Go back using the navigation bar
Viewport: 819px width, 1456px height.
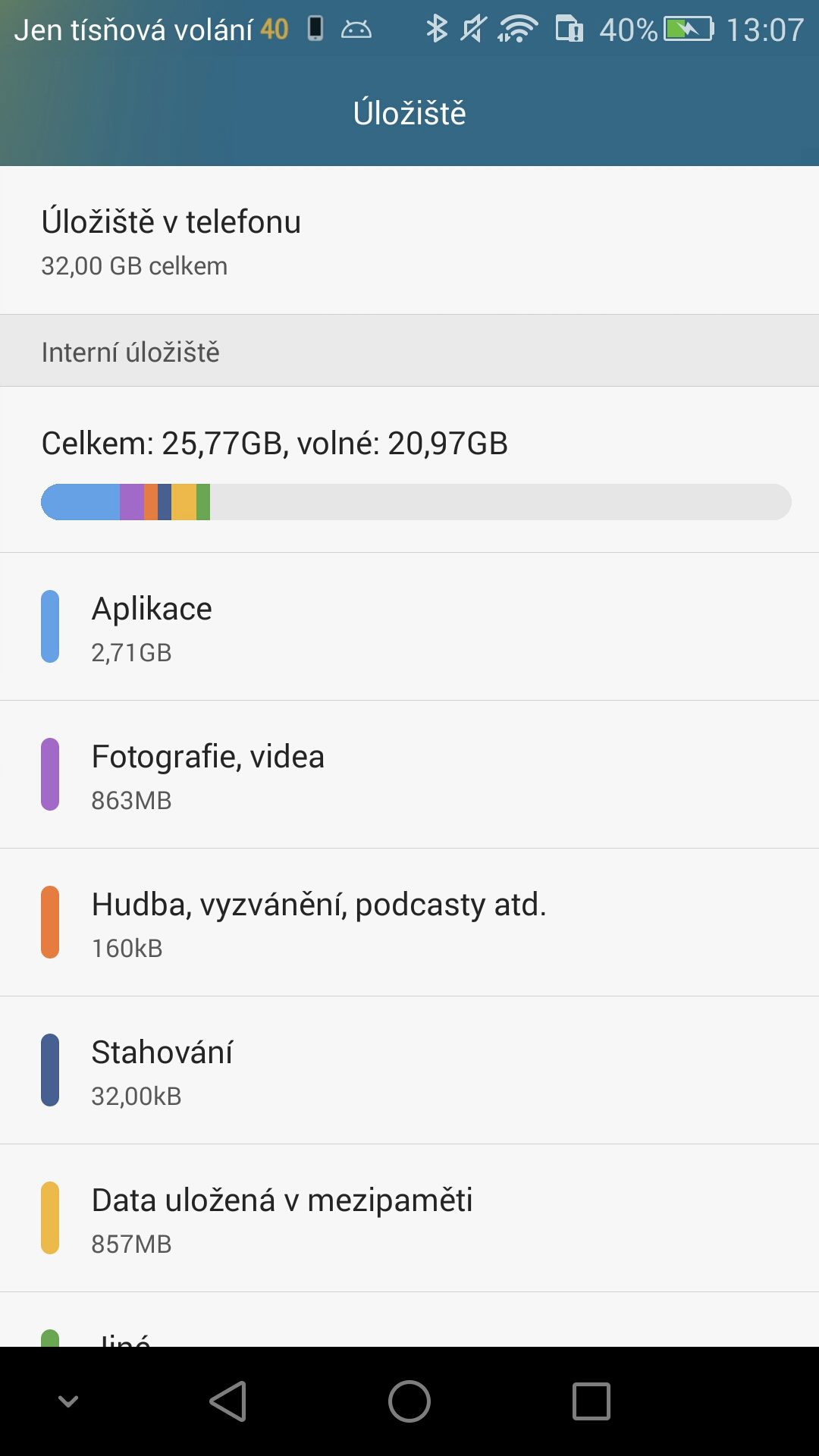[x=227, y=1401]
